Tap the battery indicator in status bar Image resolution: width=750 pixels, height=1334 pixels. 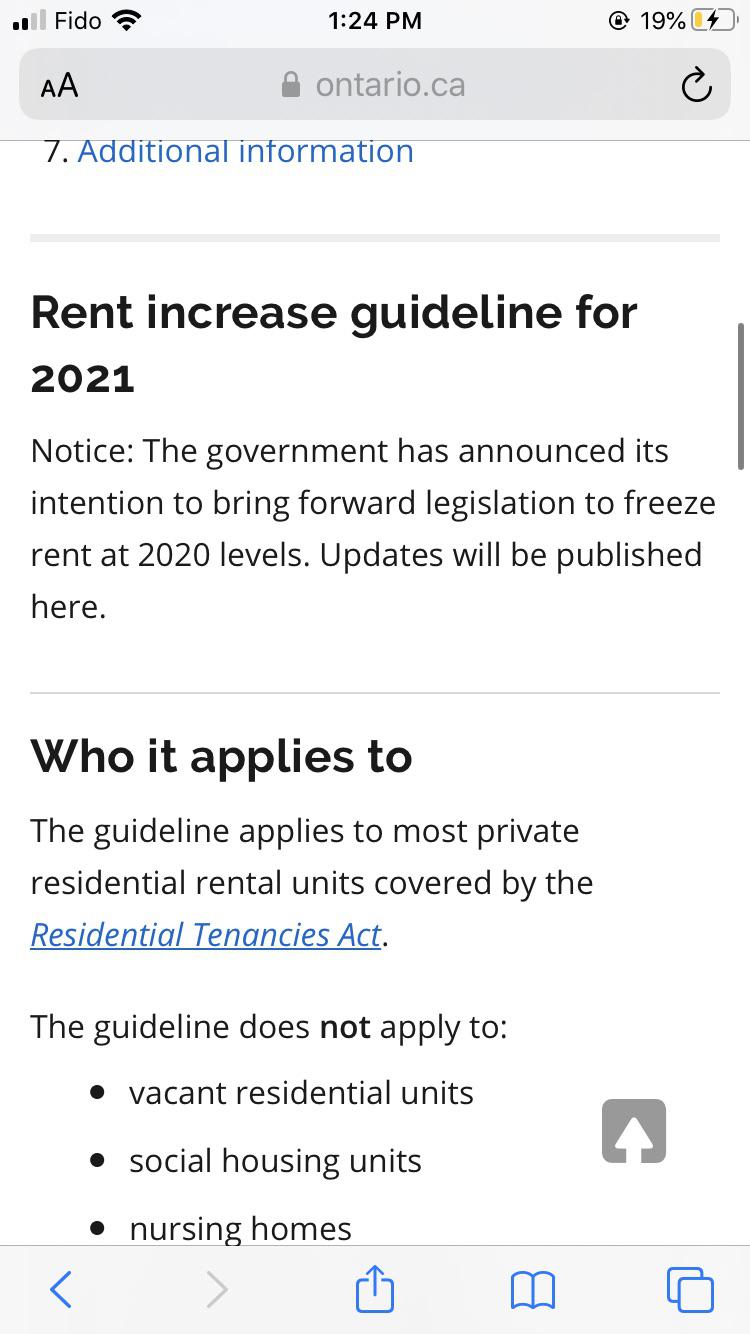[716, 20]
